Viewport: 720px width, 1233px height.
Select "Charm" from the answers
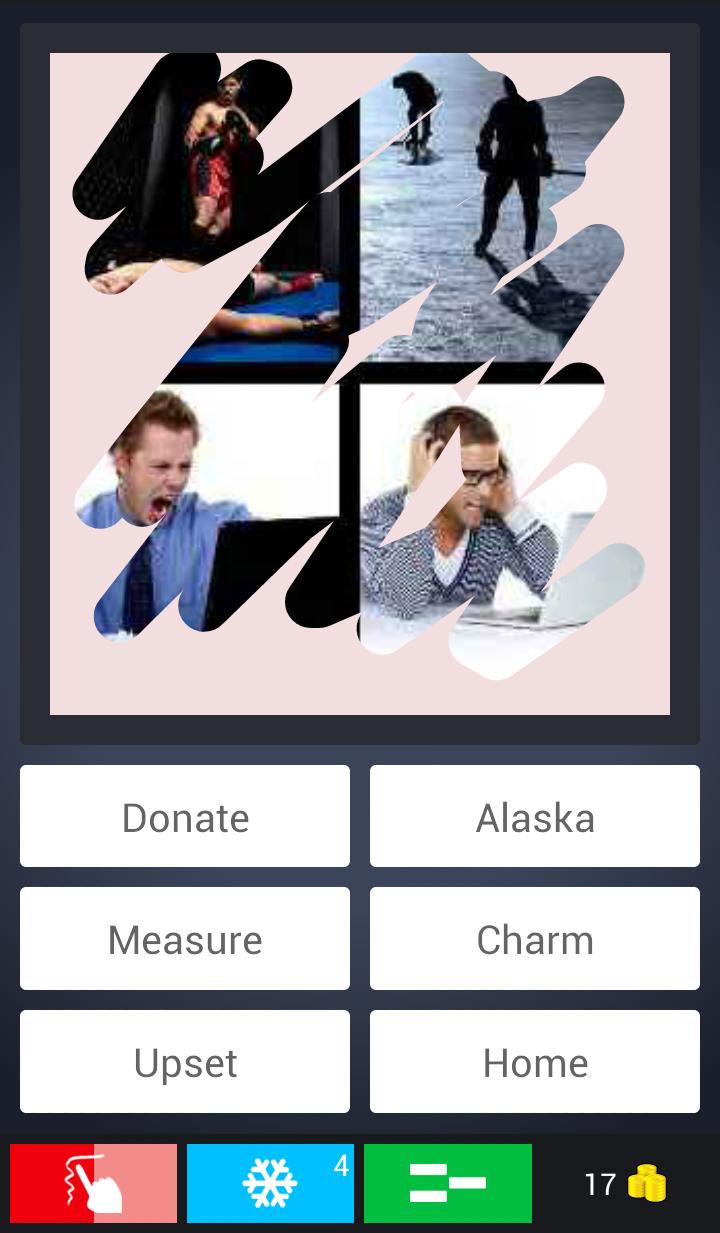(534, 938)
